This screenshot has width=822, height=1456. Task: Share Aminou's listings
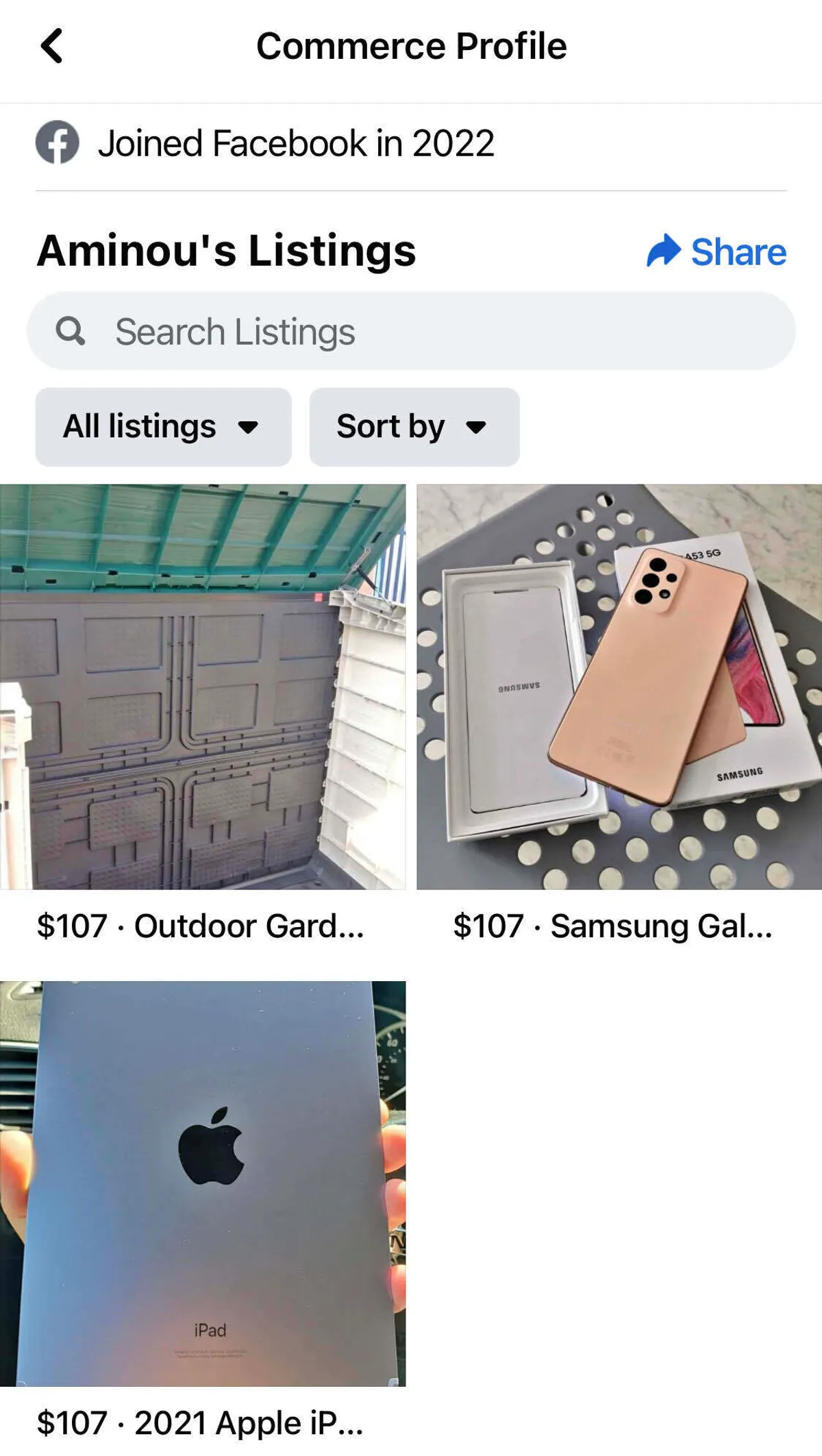tap(717, 251)
